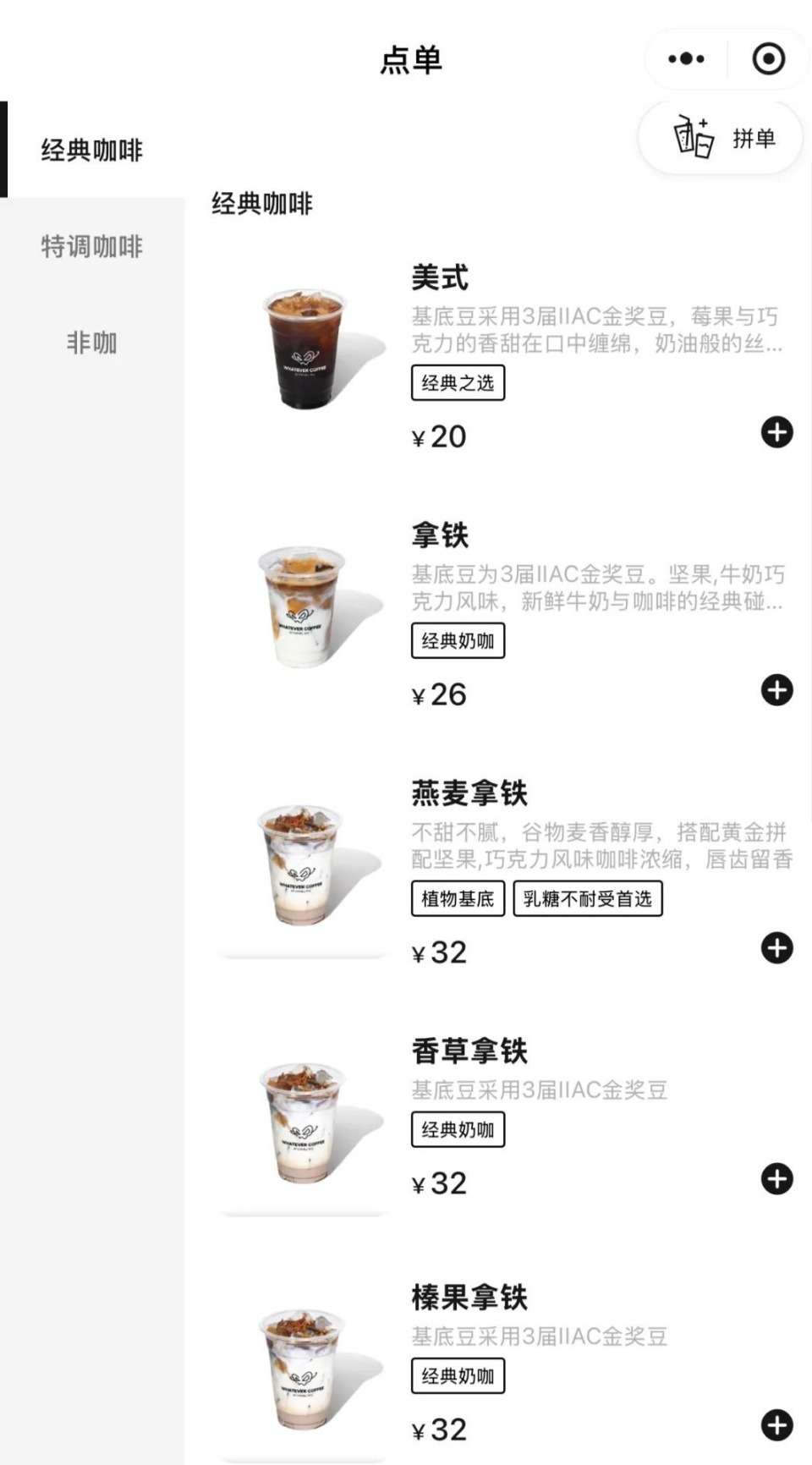This screenshot has width=812, height=1465.
Task: Add 拿铁 to the cart
Action: (776, 690)
